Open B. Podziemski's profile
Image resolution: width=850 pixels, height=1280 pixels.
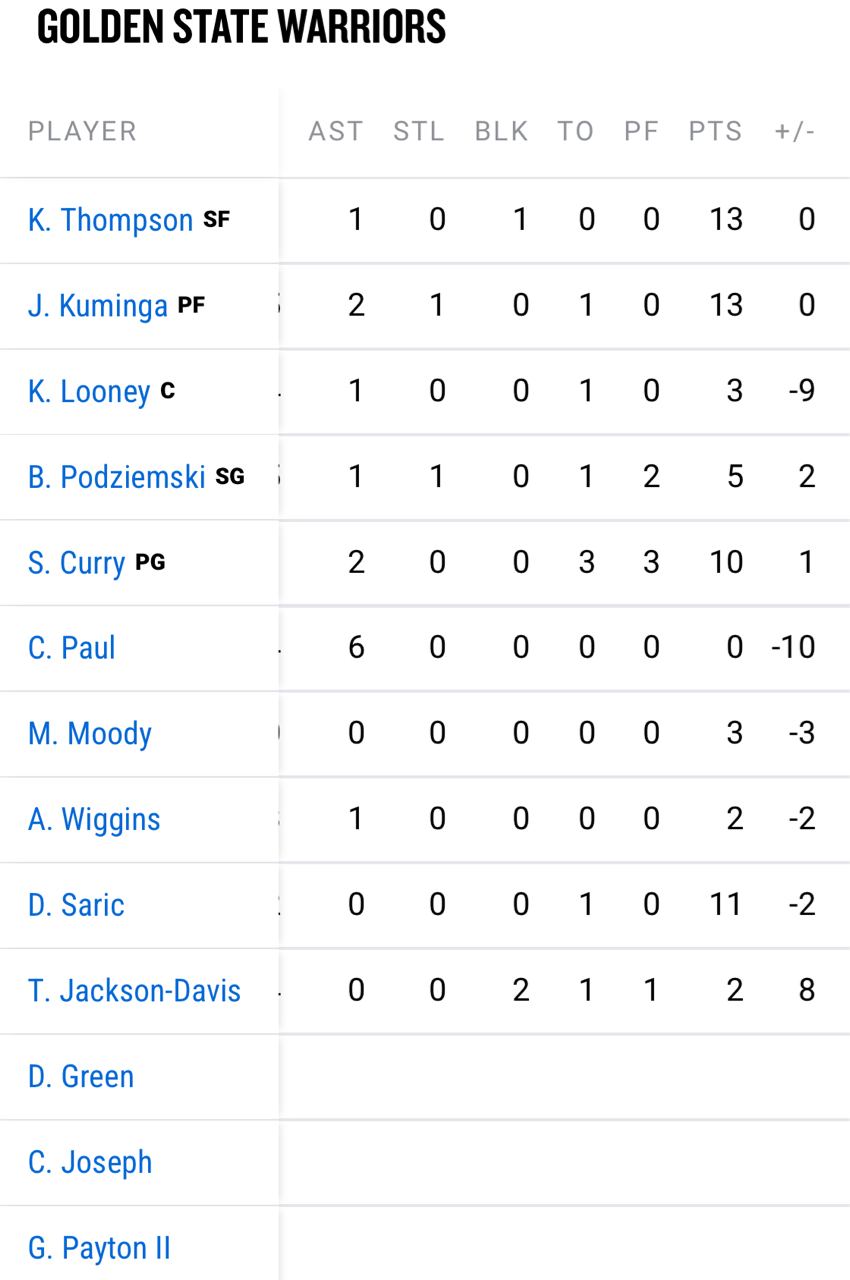pos(116,478)
